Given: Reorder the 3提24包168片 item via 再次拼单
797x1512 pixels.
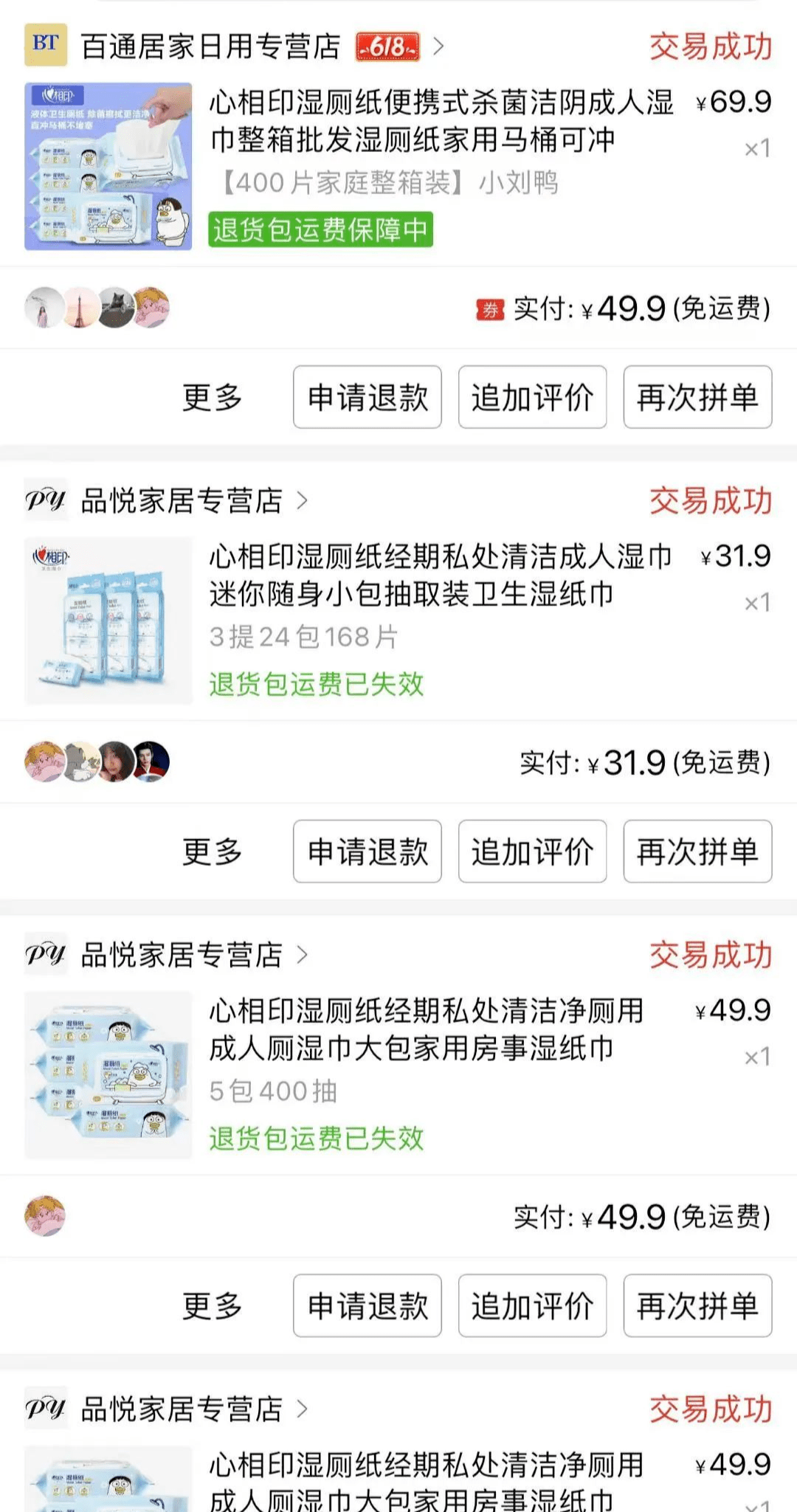Looking at the screenshot, I should coord(697,852).
